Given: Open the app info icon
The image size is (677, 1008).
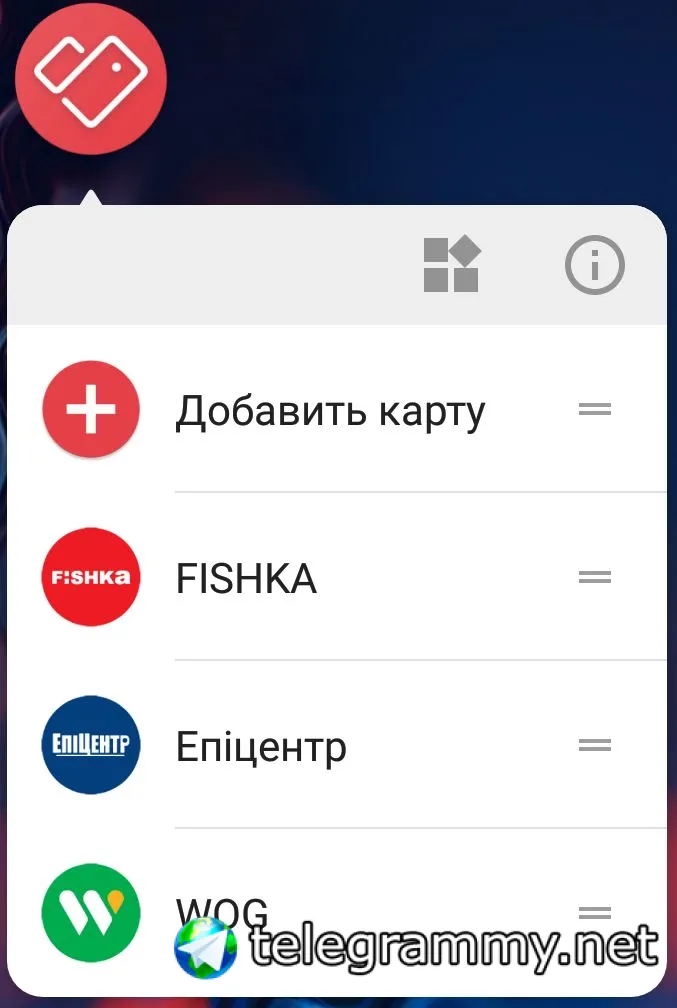Looking at the screenshot, I should click(594, 265).
